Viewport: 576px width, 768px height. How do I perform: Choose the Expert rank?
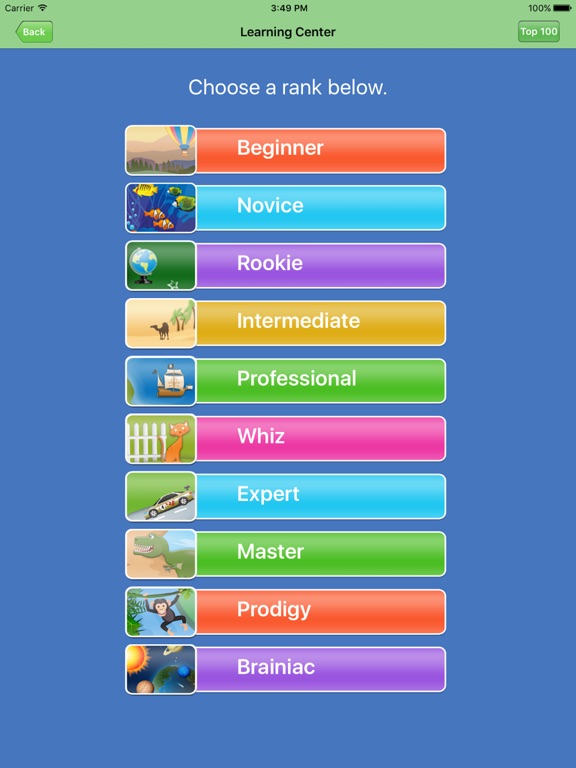[286, 496]
